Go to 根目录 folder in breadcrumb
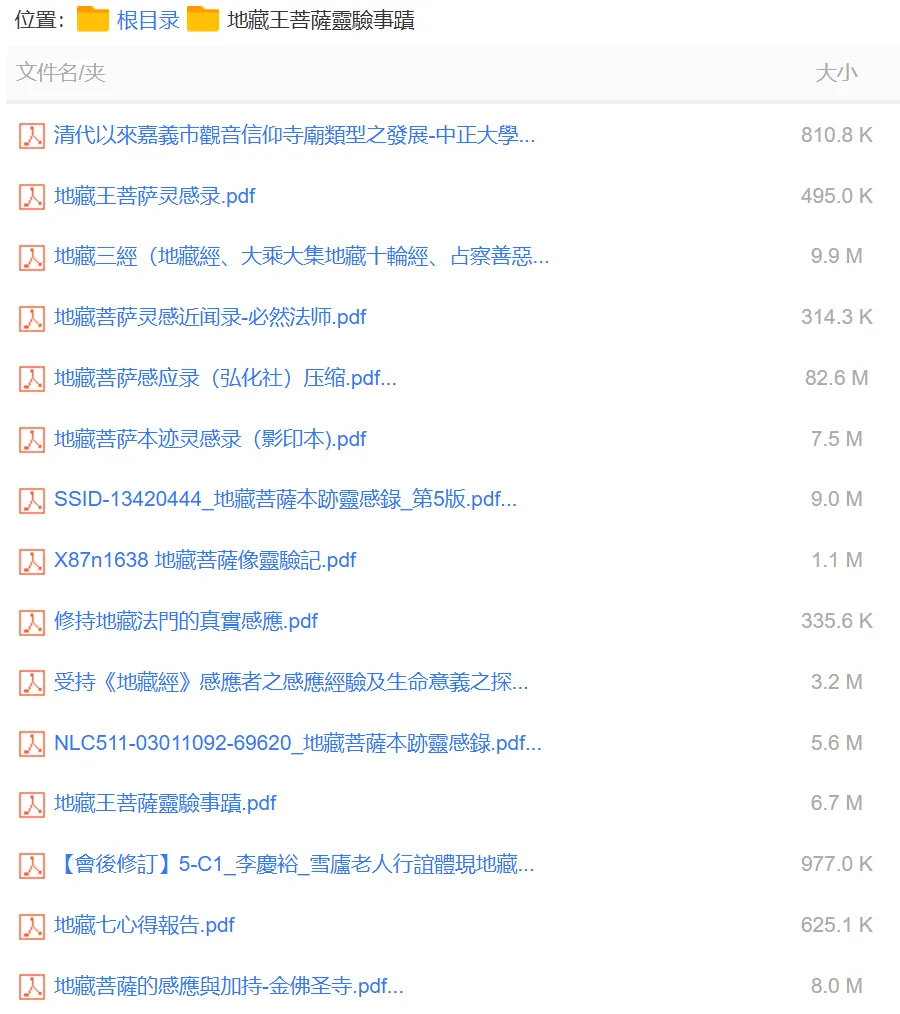900x1014 pixels. click(x=148, y=20)
